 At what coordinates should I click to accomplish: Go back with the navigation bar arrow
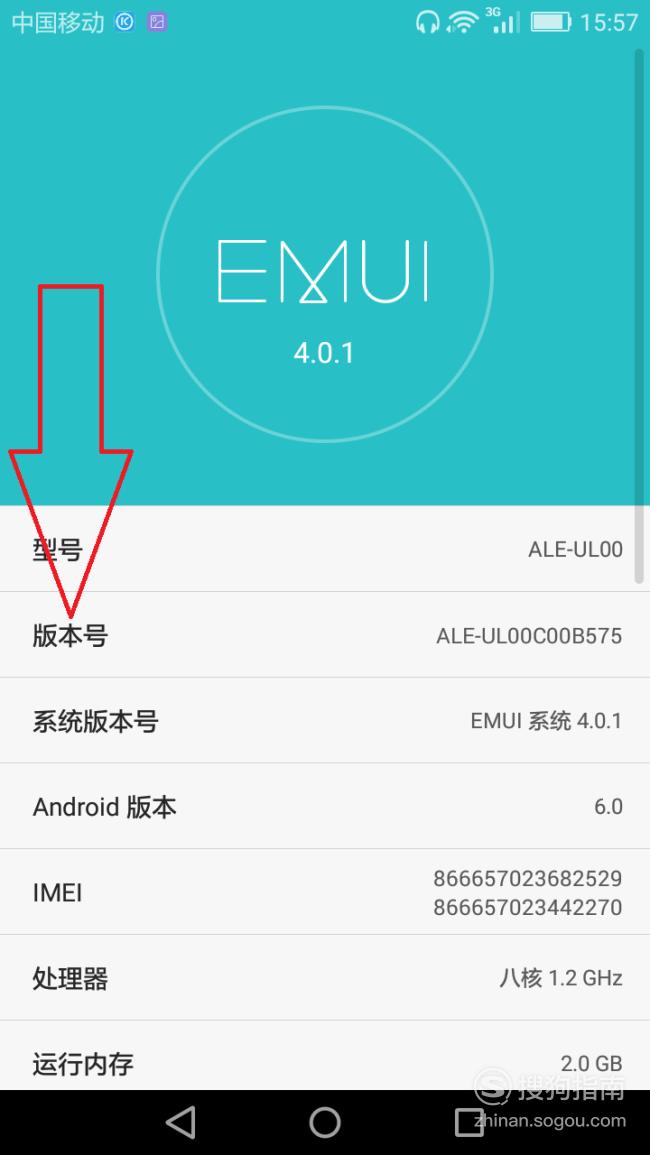pos(181,1123)
